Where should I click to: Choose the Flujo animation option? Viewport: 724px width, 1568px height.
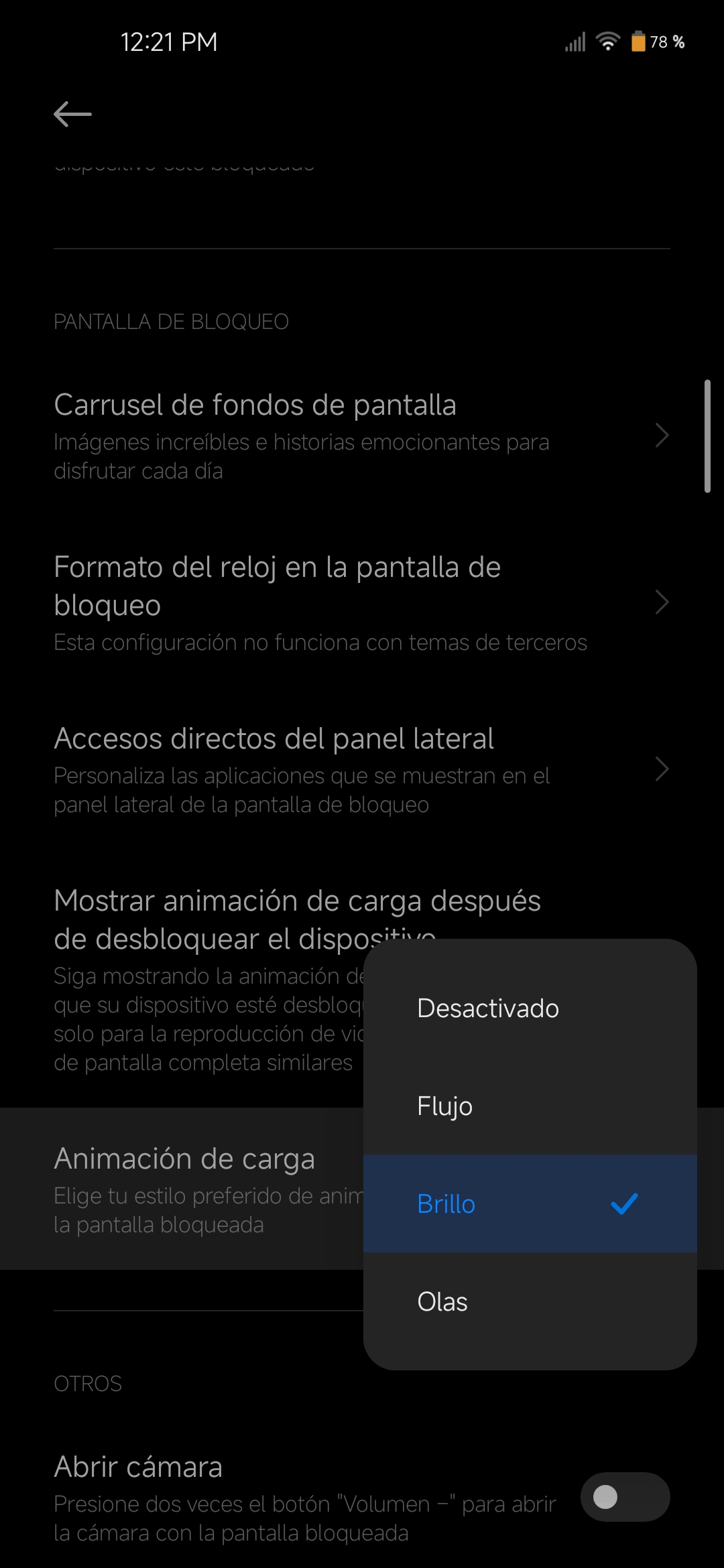click(530, 1106)
